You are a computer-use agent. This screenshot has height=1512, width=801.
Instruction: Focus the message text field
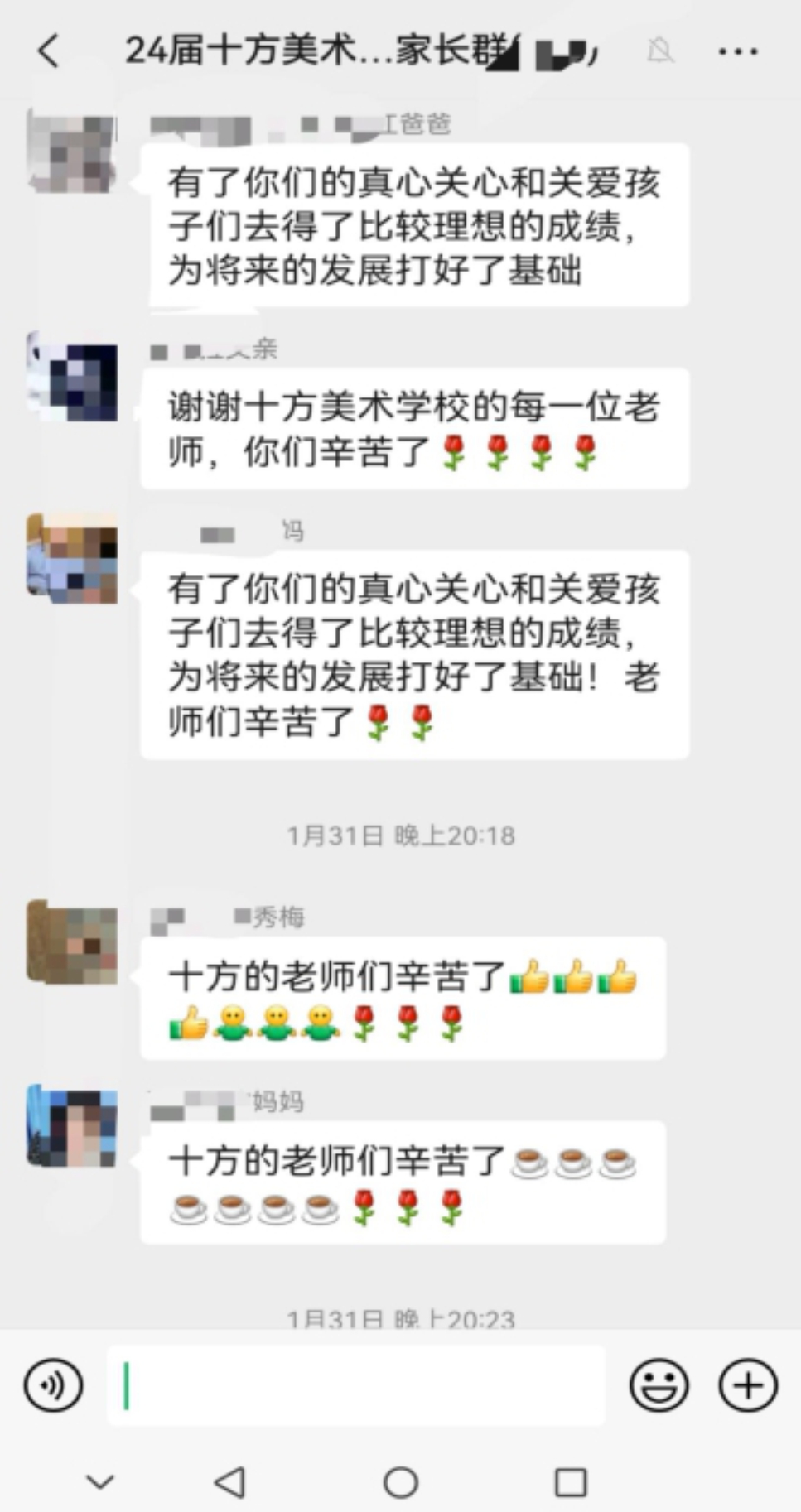tap(356, 1385)
